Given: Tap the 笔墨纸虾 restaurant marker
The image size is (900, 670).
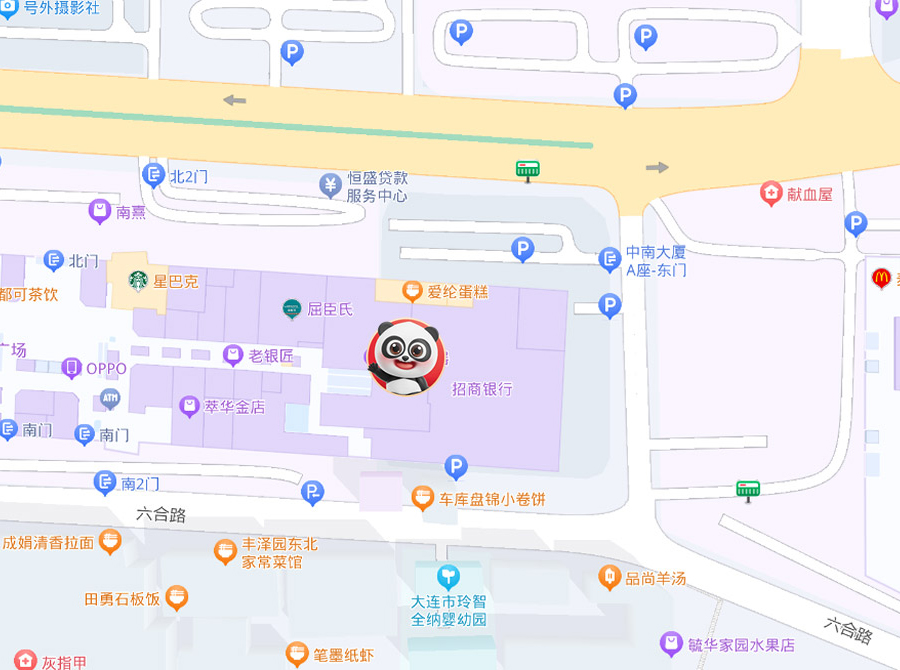Looking at the screenshot, I should click(297, 654).
